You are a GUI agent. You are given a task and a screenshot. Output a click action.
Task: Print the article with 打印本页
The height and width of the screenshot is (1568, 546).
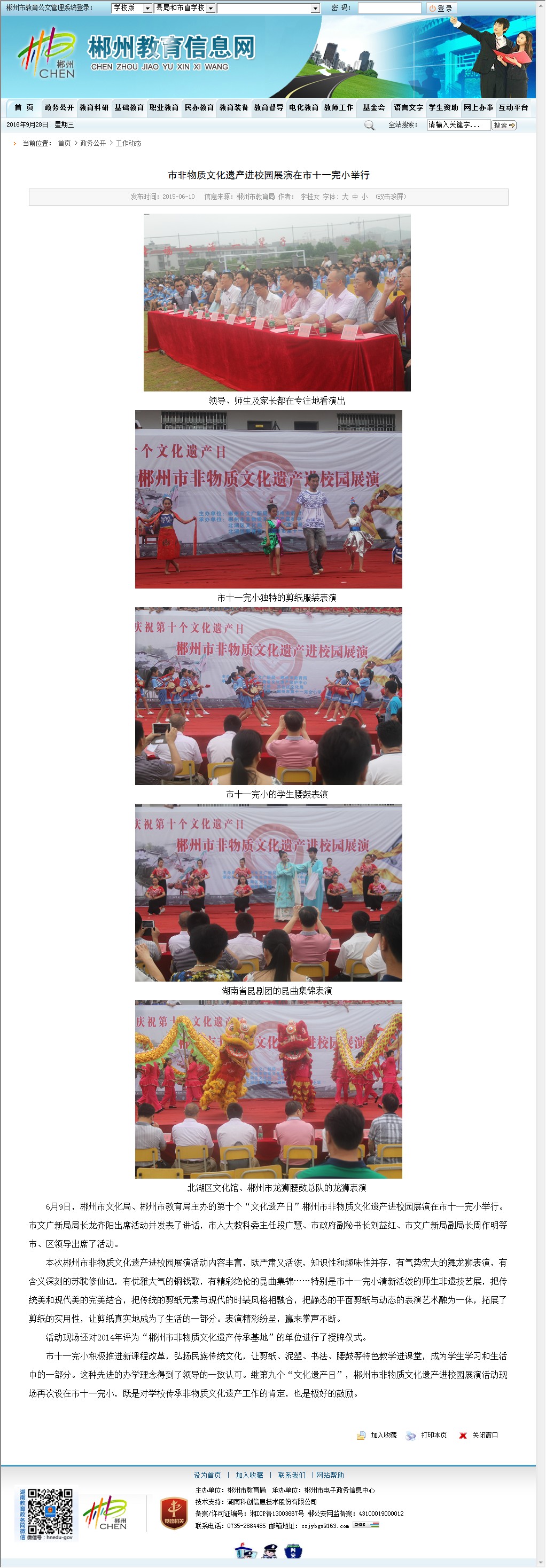[x=433, y=1436]
